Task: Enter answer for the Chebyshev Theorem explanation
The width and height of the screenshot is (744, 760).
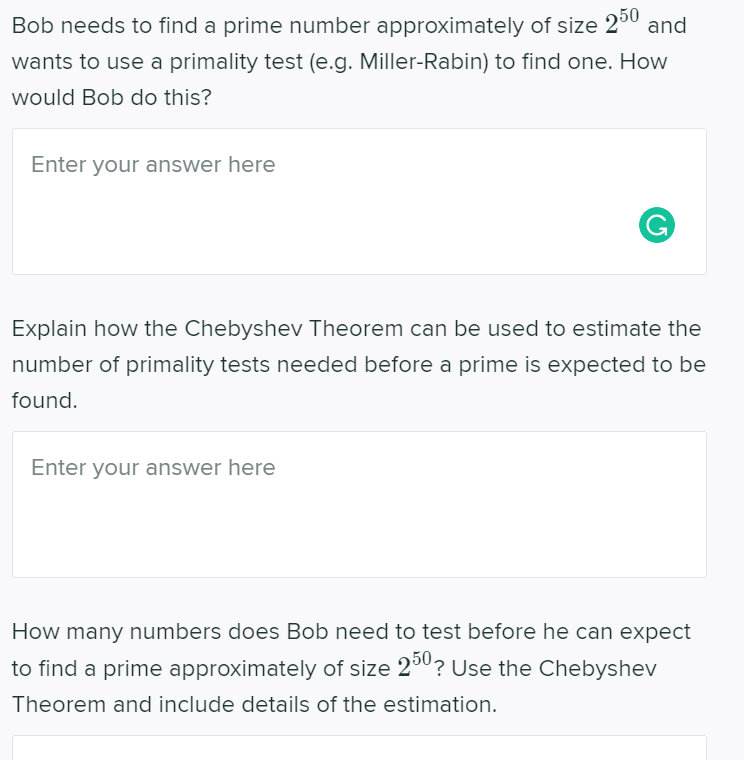Action: click(x=358, y=503)
